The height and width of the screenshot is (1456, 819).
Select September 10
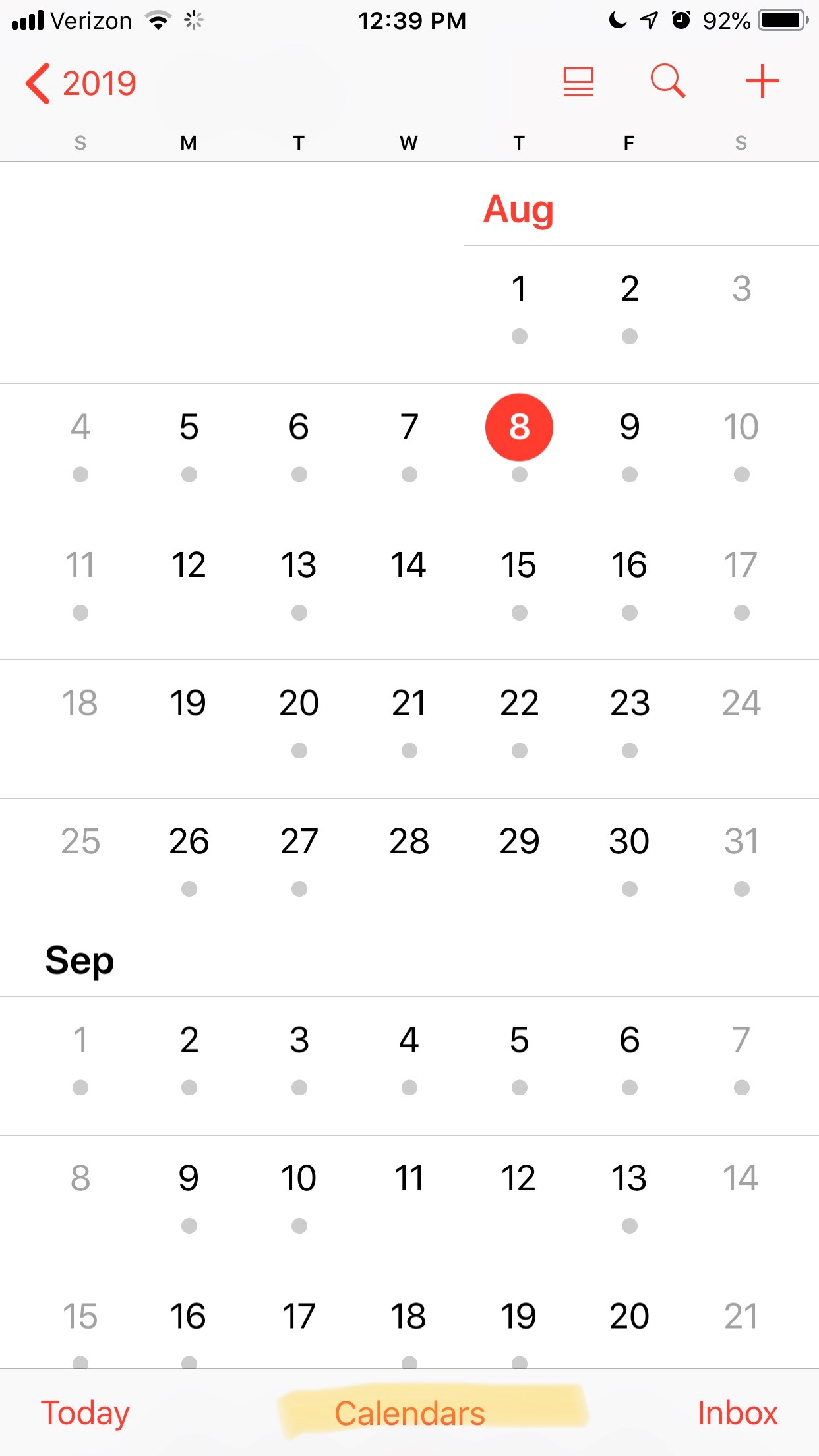tap(299, 1178)
